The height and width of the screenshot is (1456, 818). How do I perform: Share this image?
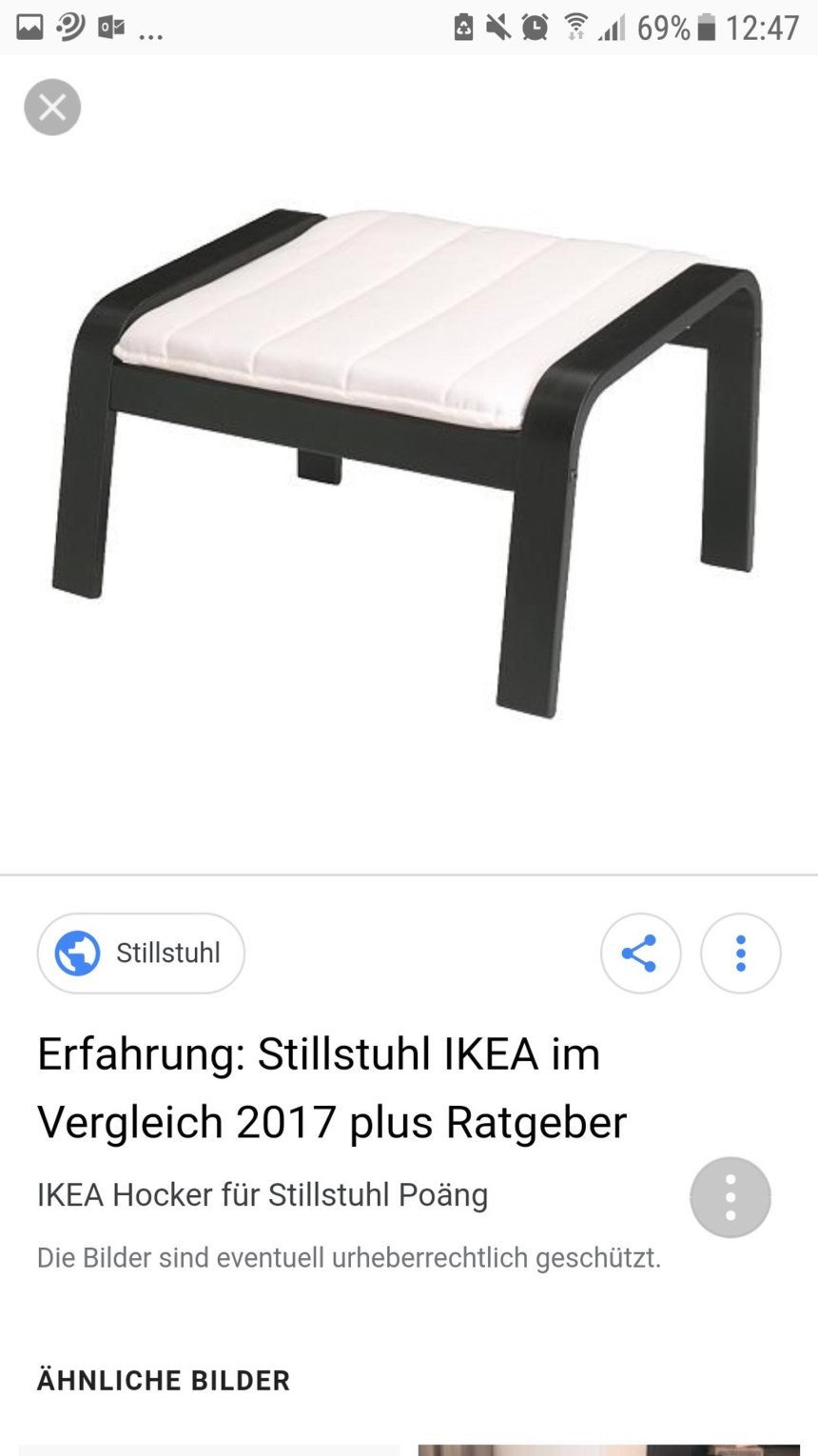640,953
